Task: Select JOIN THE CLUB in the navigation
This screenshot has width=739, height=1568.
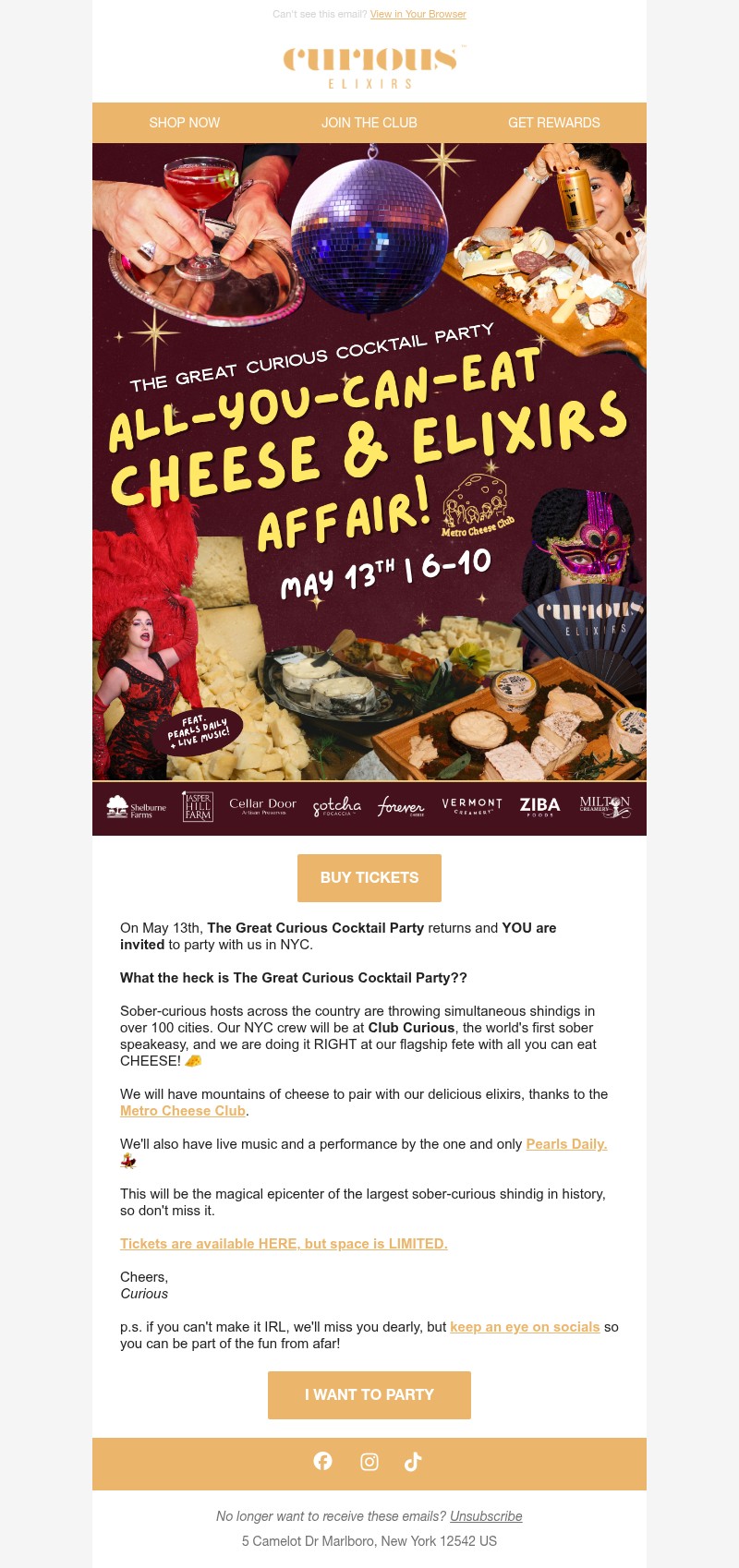Action: pos(369,122)
